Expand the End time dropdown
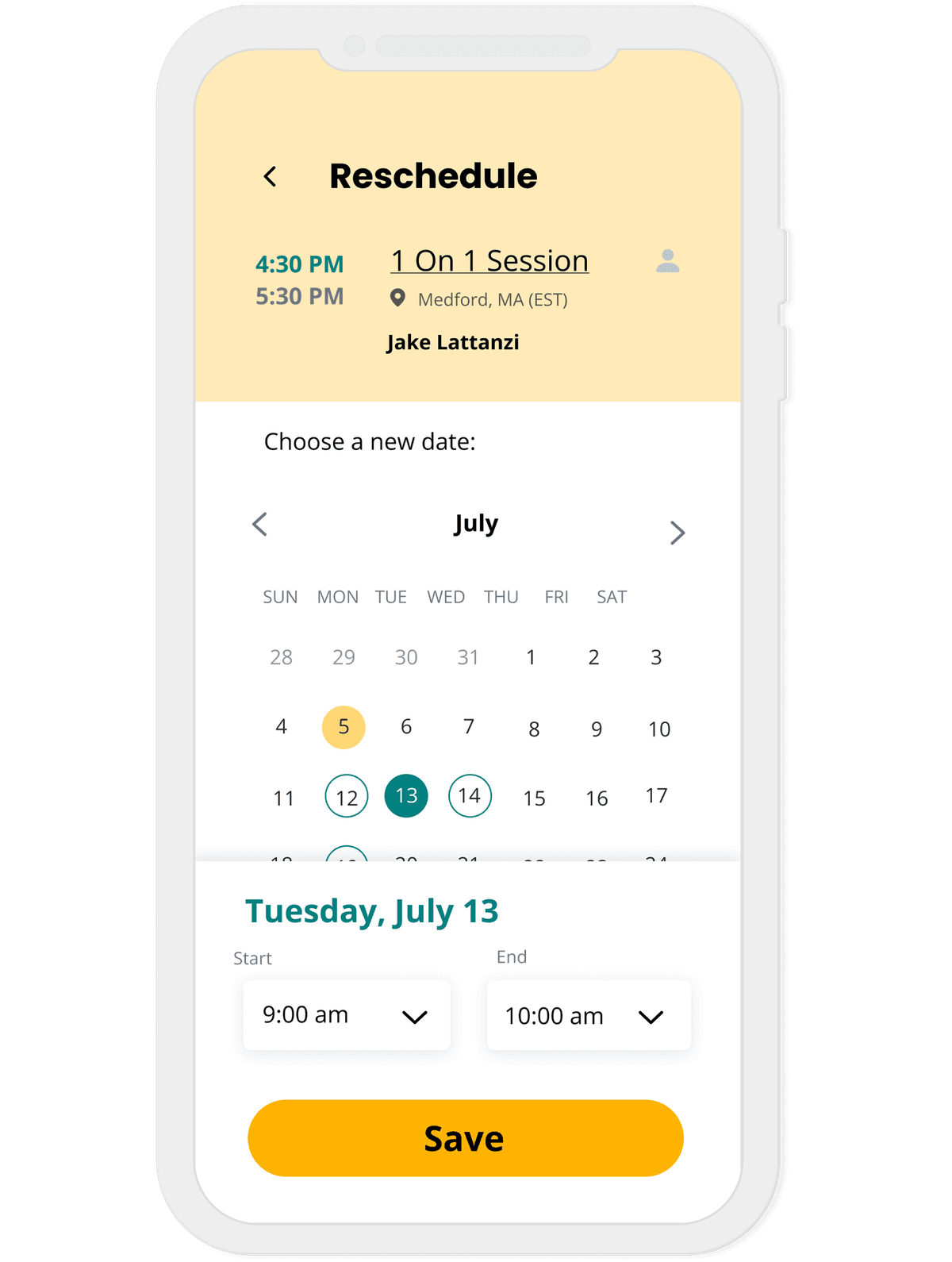This screenshot has width=952, height=1262. pyautogui.click(x=589, y=1017)
